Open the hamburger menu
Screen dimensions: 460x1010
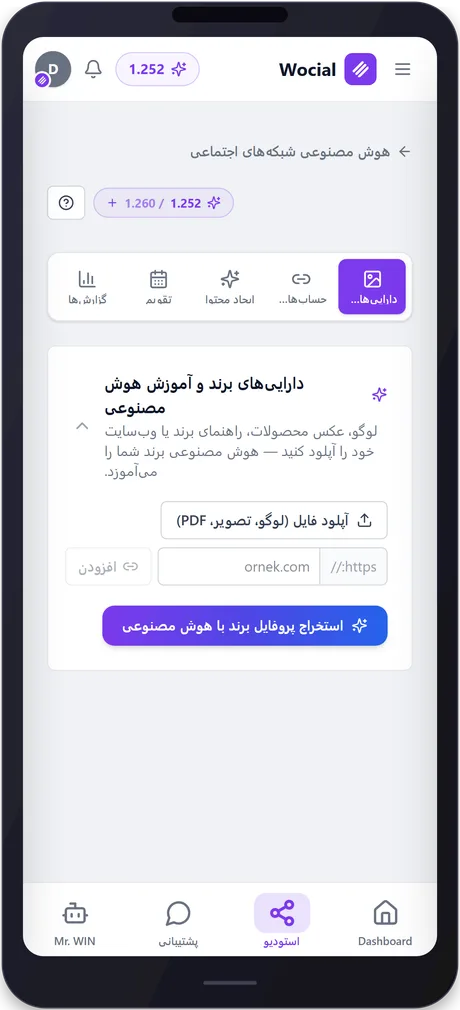[403, 69]
